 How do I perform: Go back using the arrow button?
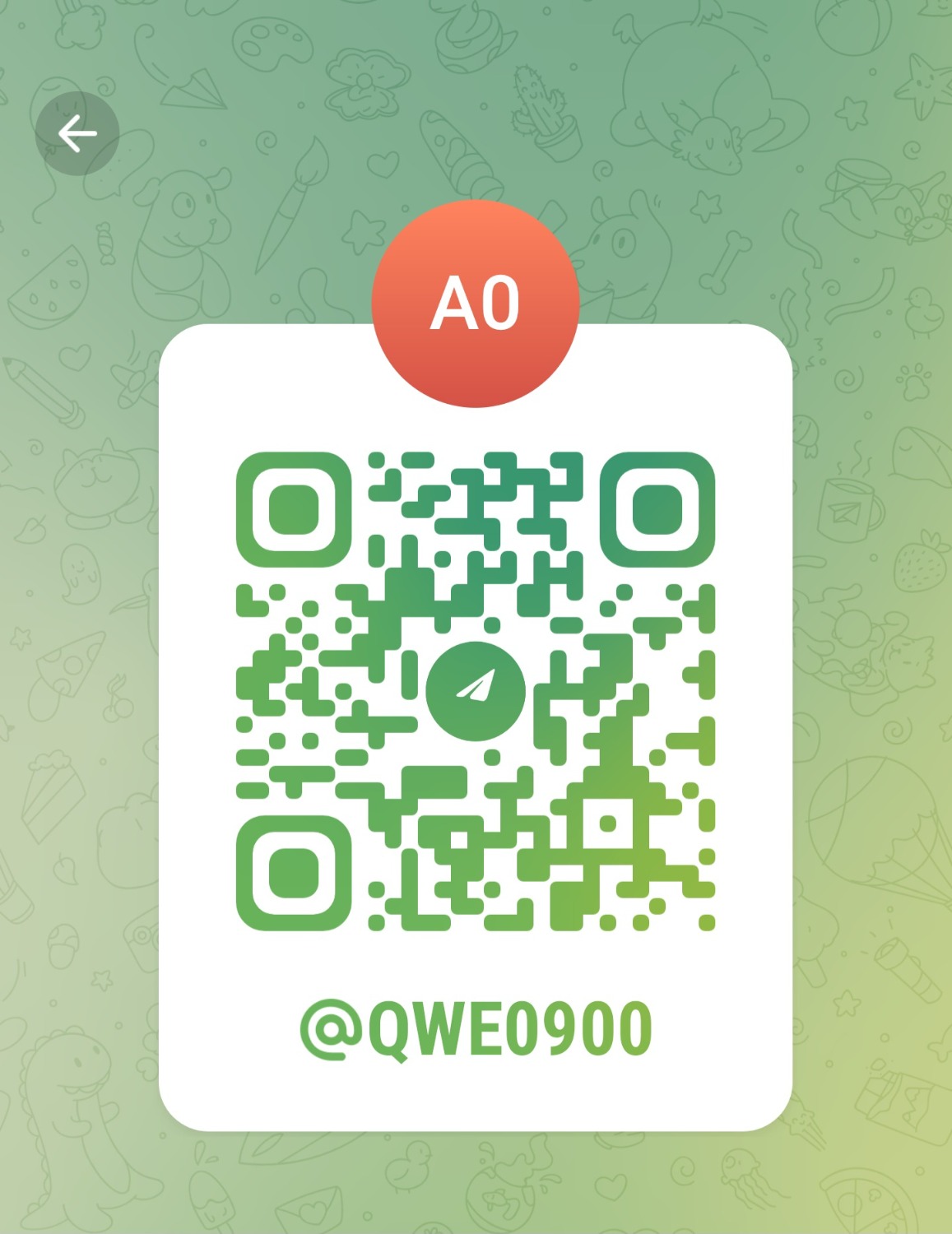point(77,134)
